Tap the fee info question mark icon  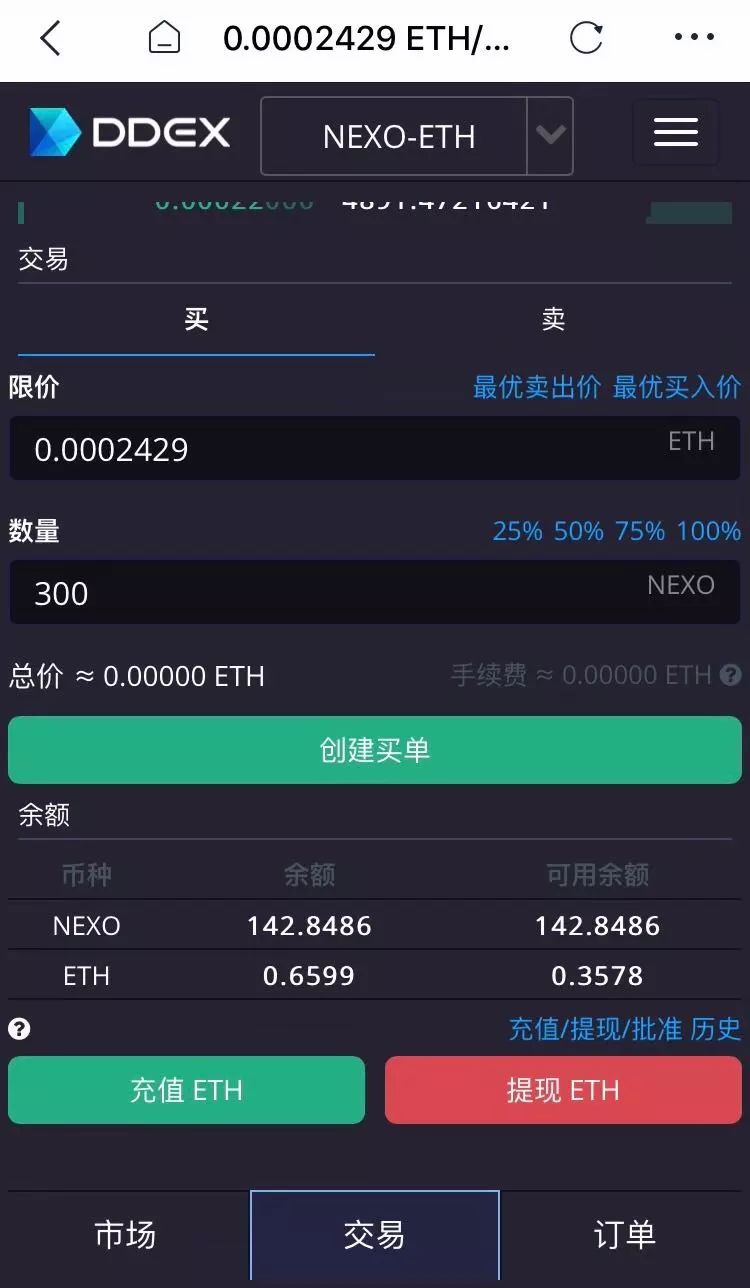coord(729,675)
